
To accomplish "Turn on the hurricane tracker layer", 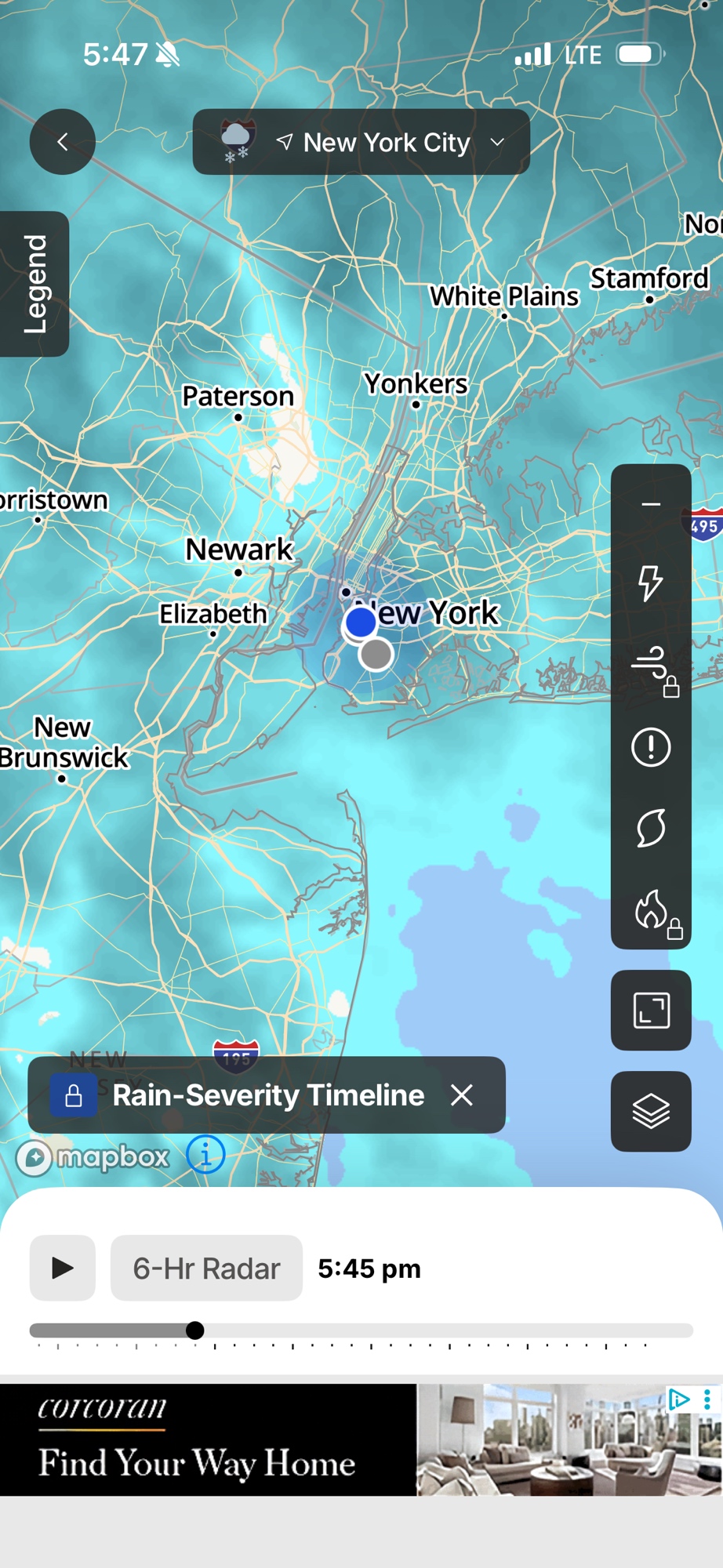I will 651,828.
